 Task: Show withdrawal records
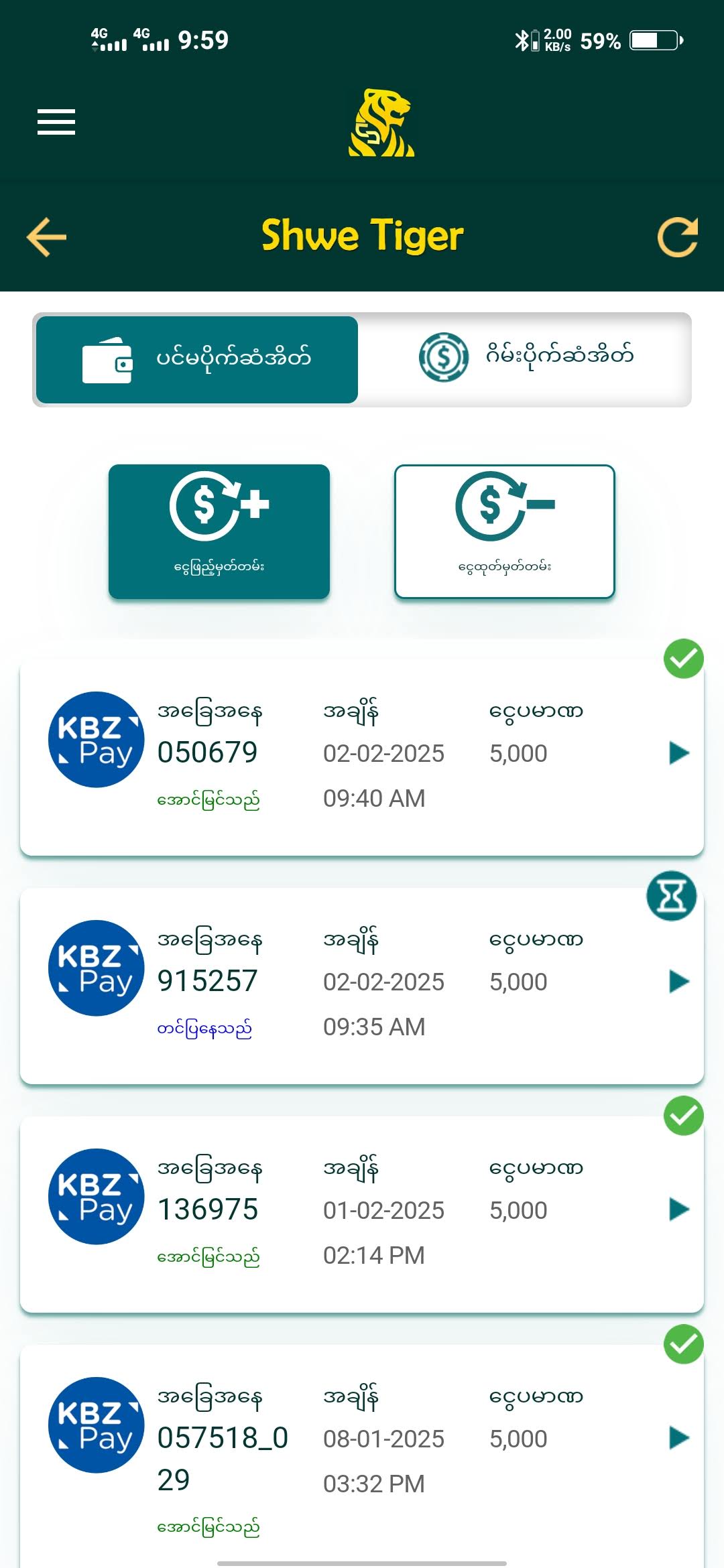pyautogui.click(x=505, y=531)
